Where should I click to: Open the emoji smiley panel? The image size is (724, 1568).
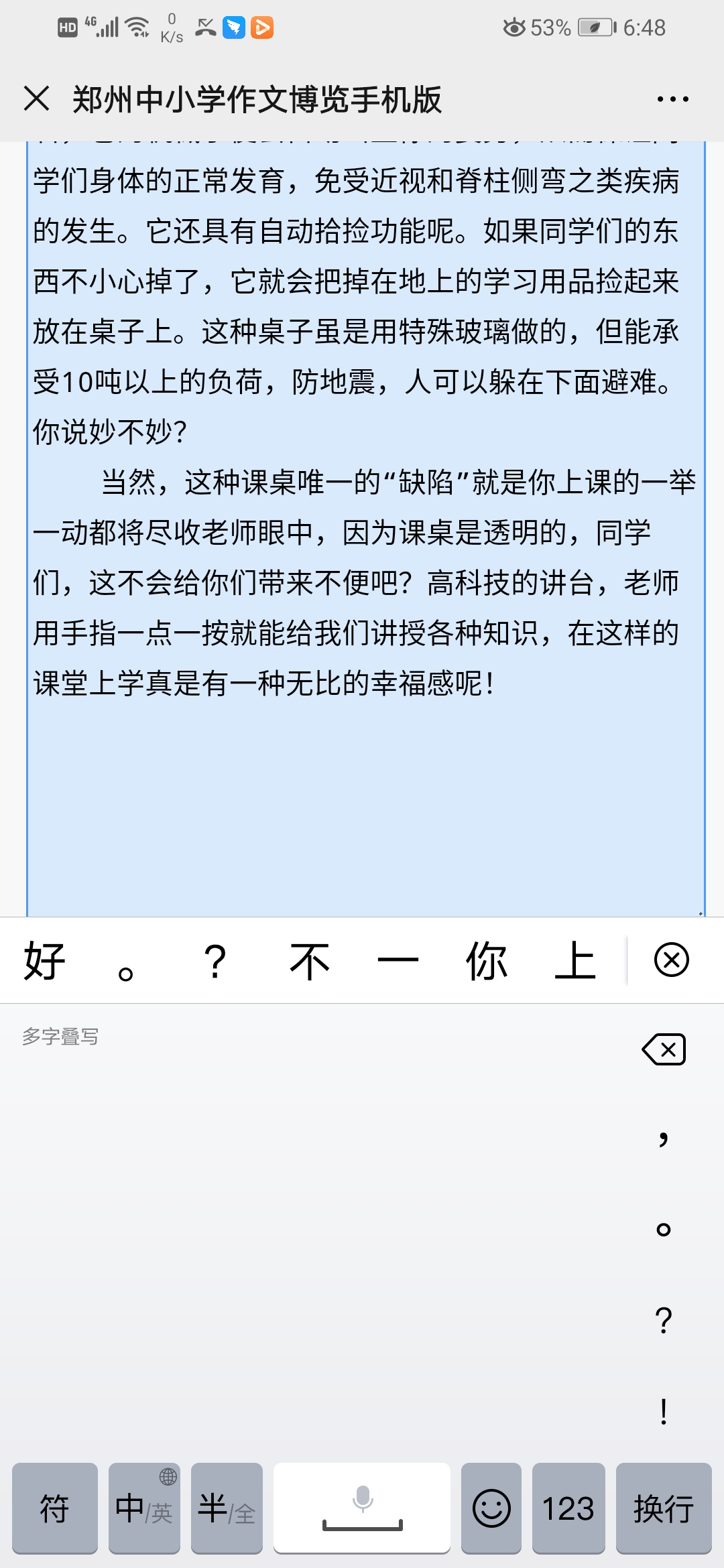pyautogui.click(x=491, y=1508)
